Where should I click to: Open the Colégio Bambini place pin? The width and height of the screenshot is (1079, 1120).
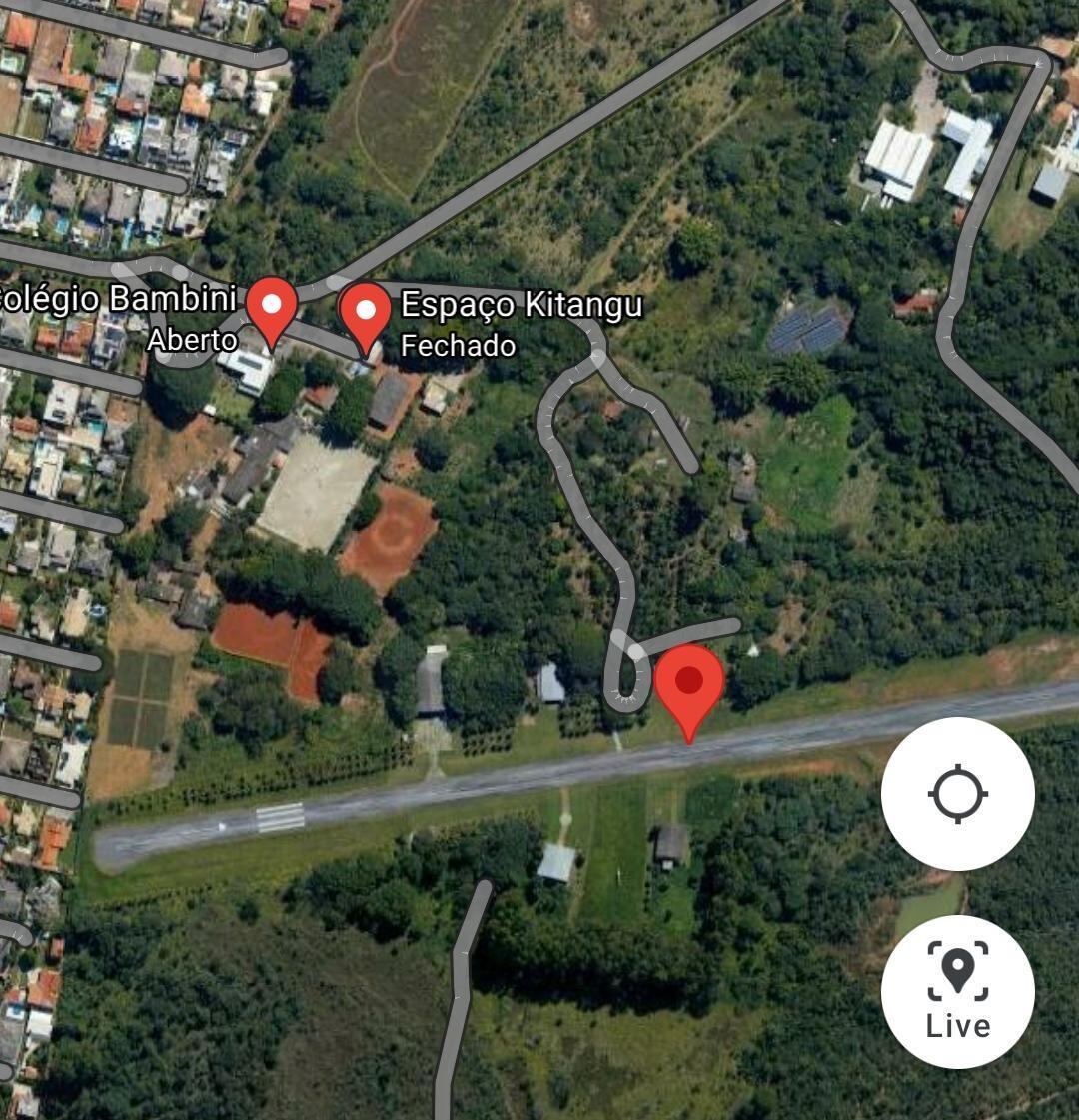tap(272, 309)
